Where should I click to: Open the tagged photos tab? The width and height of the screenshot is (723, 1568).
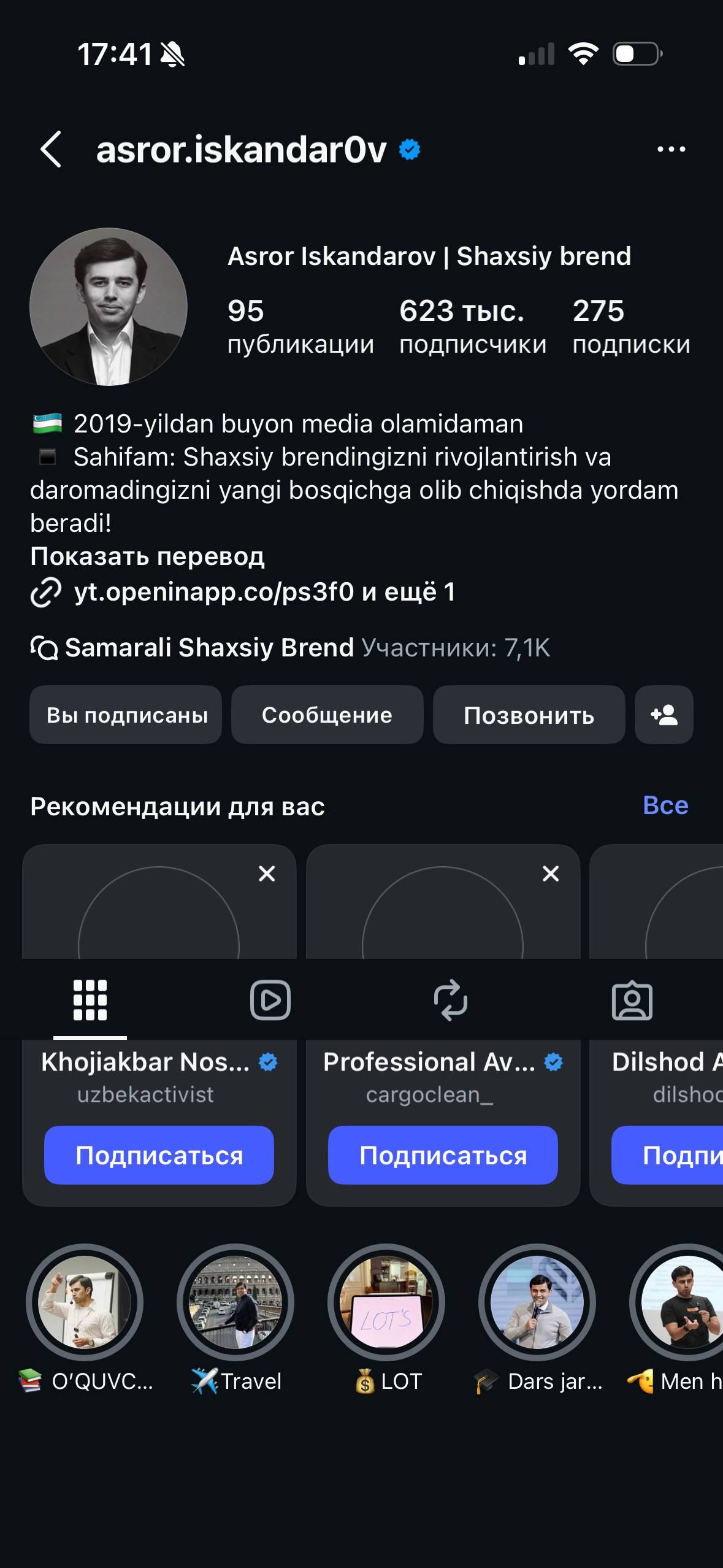pos(633,1001)
